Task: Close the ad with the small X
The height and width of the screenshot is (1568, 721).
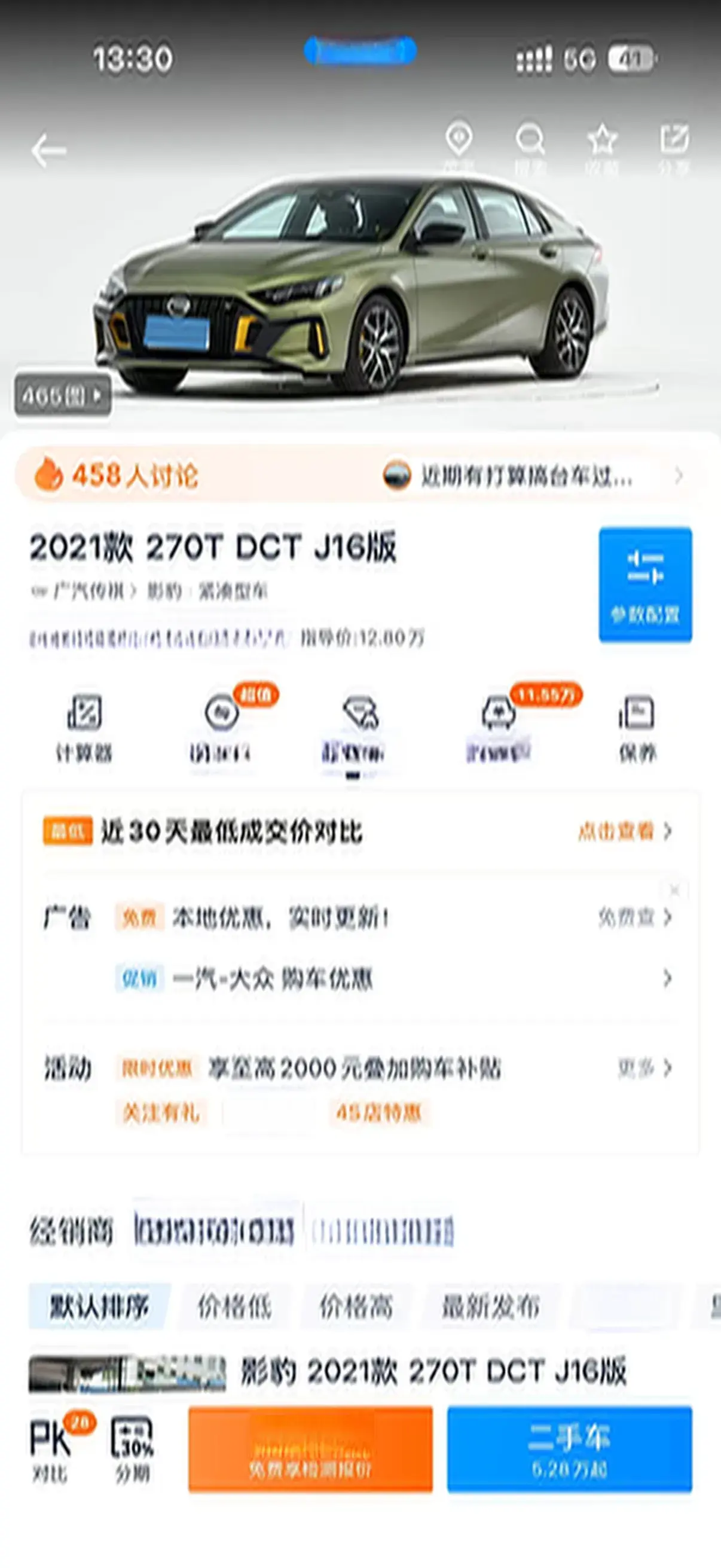Action: [x=674, y=890]
